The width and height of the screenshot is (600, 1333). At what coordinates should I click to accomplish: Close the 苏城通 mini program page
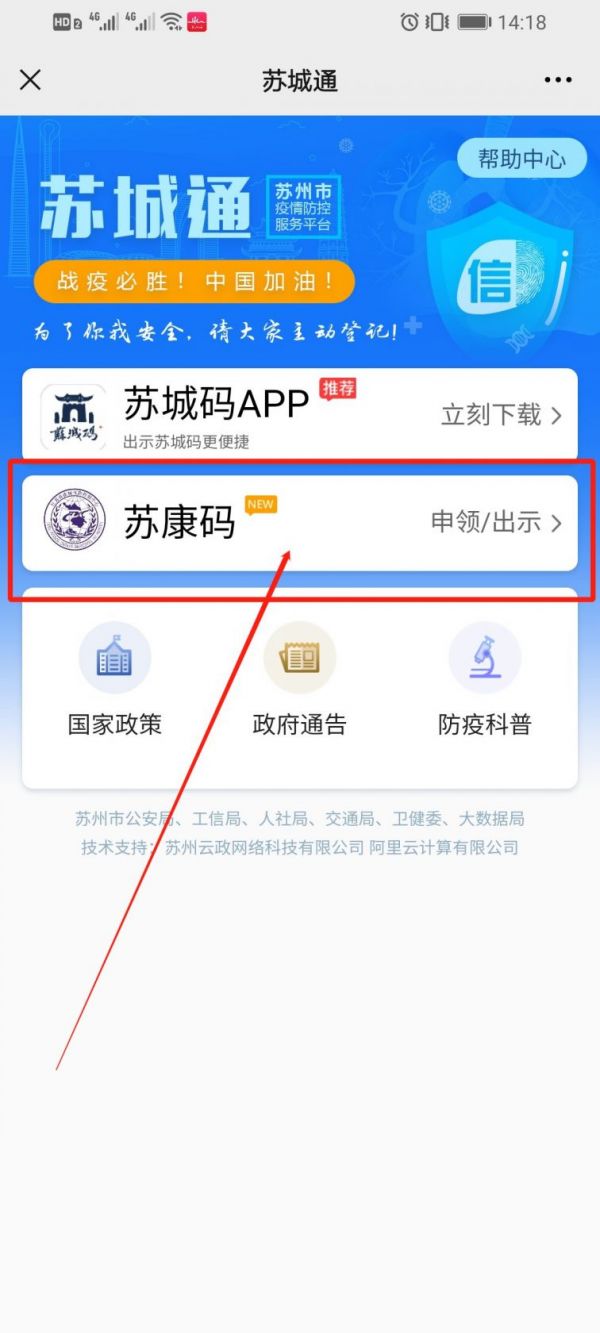tap(31, 80)
